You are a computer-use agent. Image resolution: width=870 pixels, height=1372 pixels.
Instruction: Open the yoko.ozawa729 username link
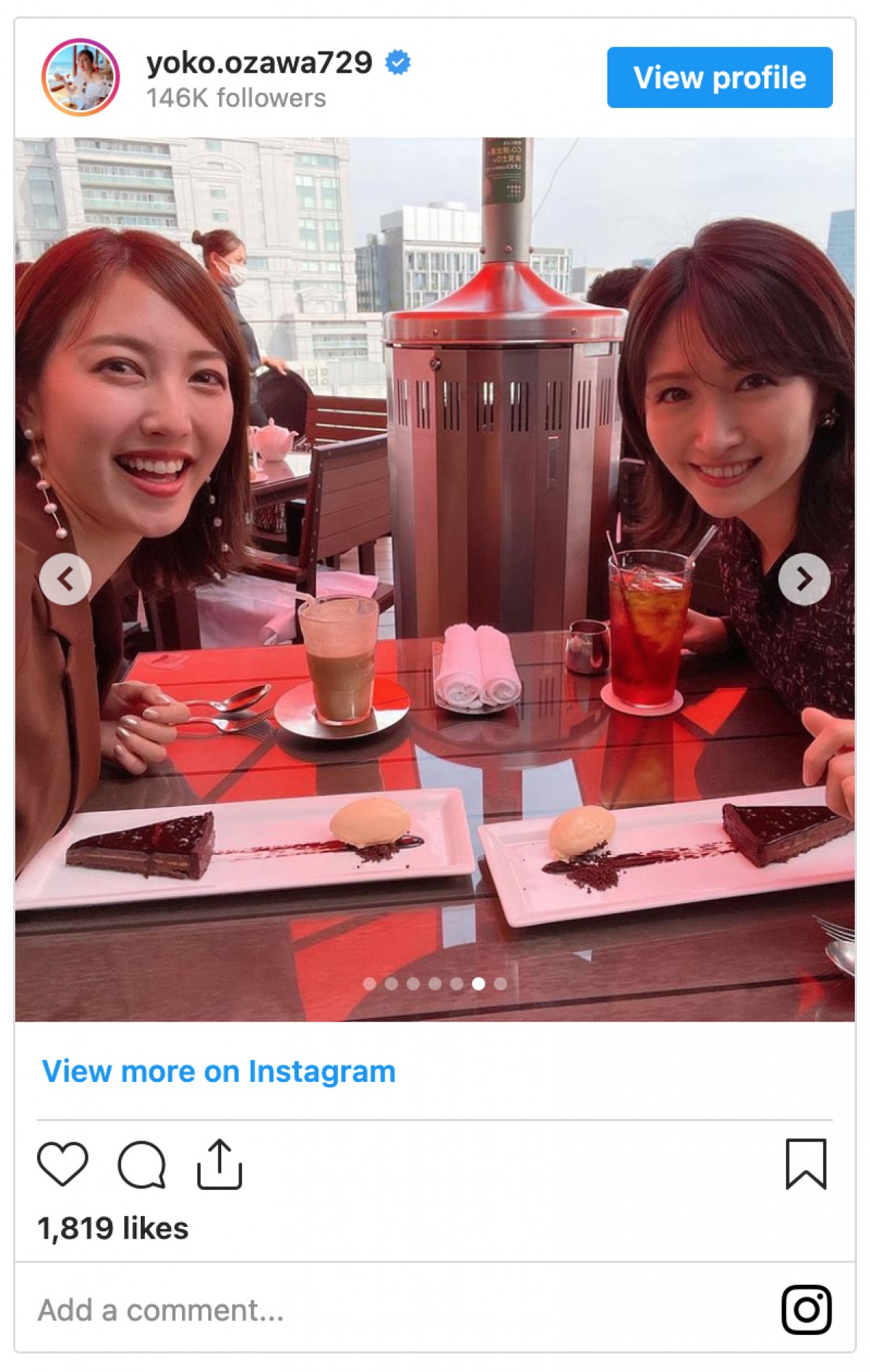click(x=259, y=63)
